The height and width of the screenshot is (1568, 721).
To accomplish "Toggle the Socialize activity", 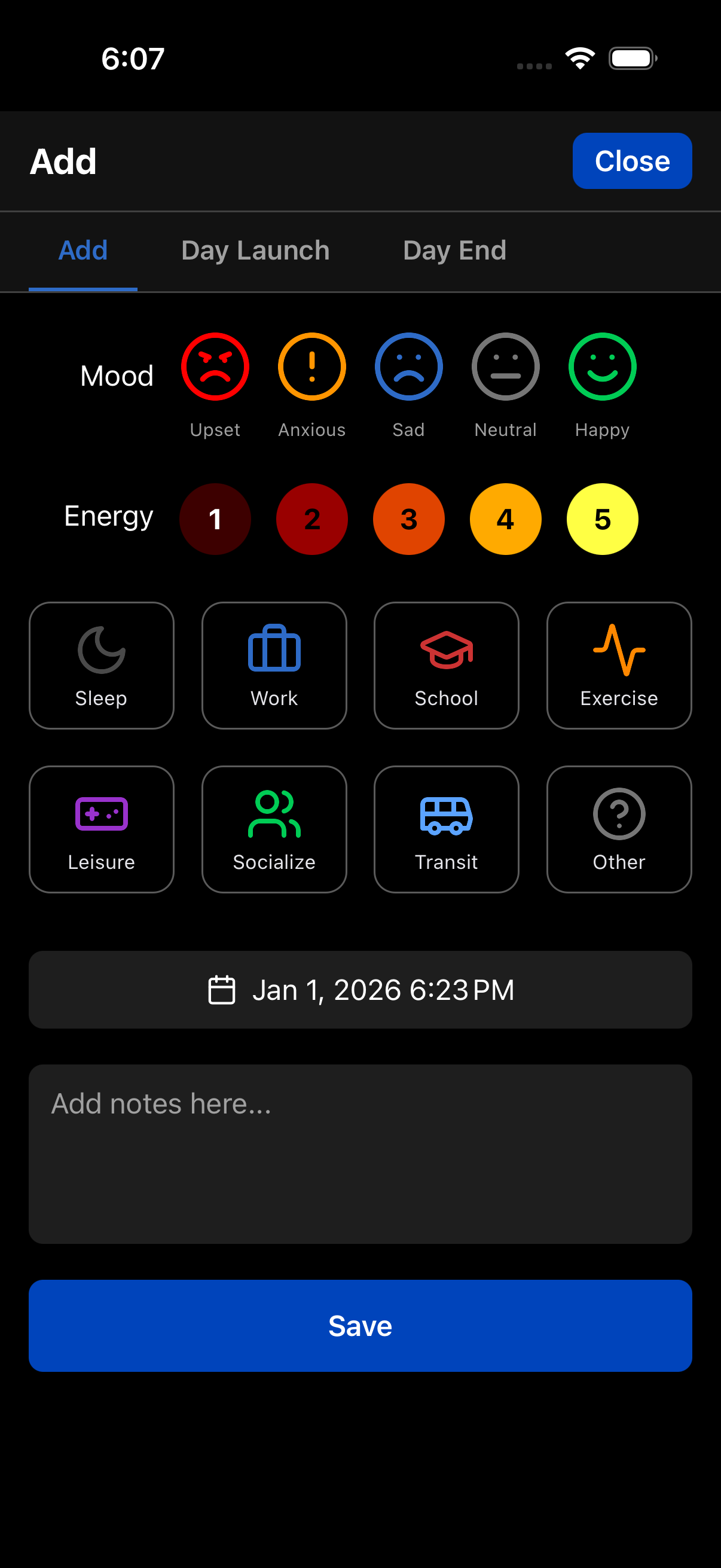I will (274, 829).
